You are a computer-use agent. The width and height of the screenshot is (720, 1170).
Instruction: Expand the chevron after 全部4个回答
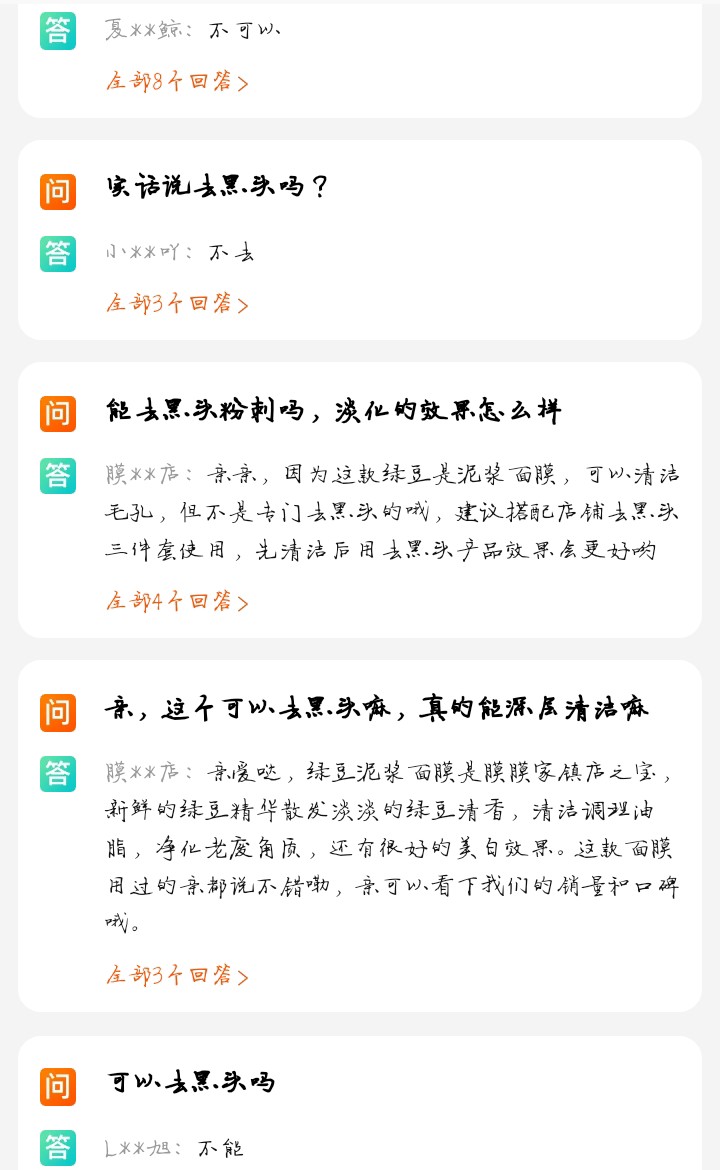click(243, 601)
